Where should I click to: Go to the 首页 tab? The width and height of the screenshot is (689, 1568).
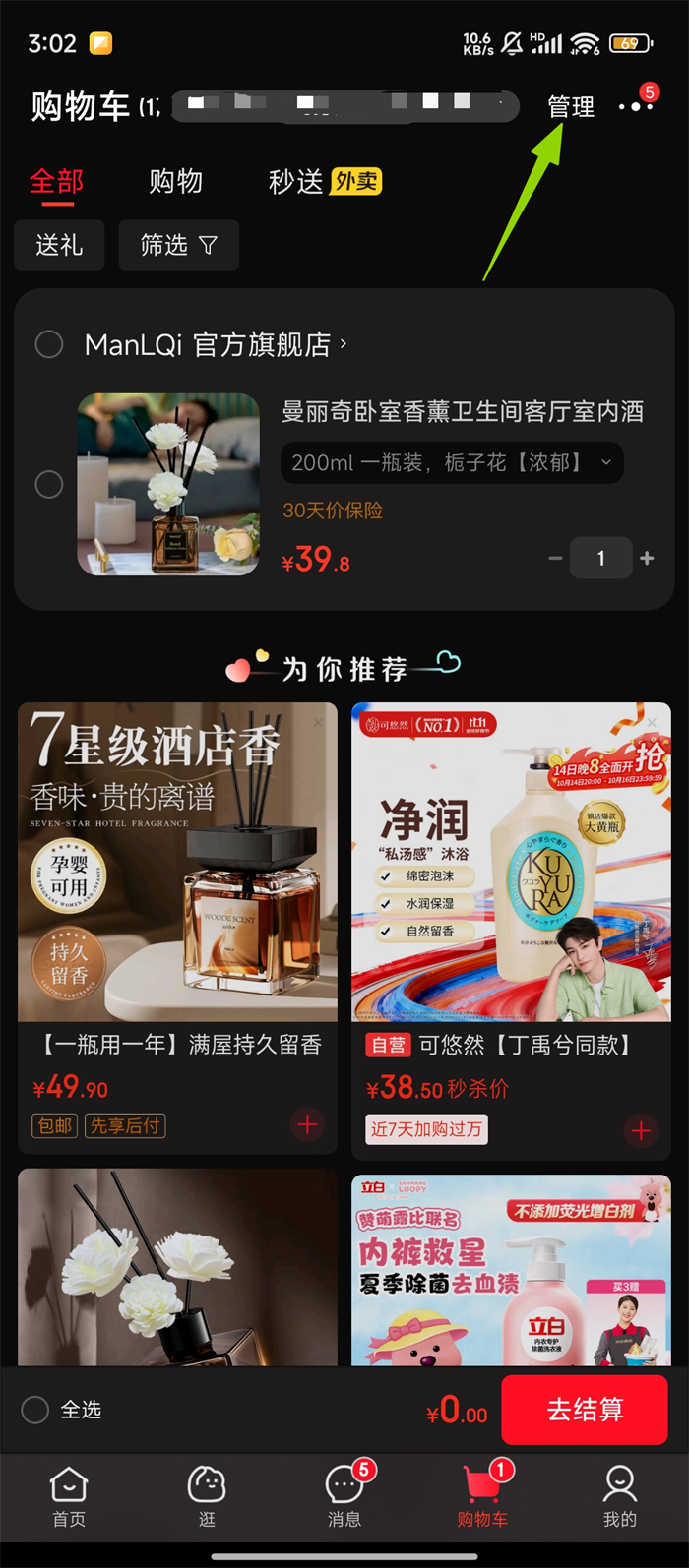coord(69,1497)
